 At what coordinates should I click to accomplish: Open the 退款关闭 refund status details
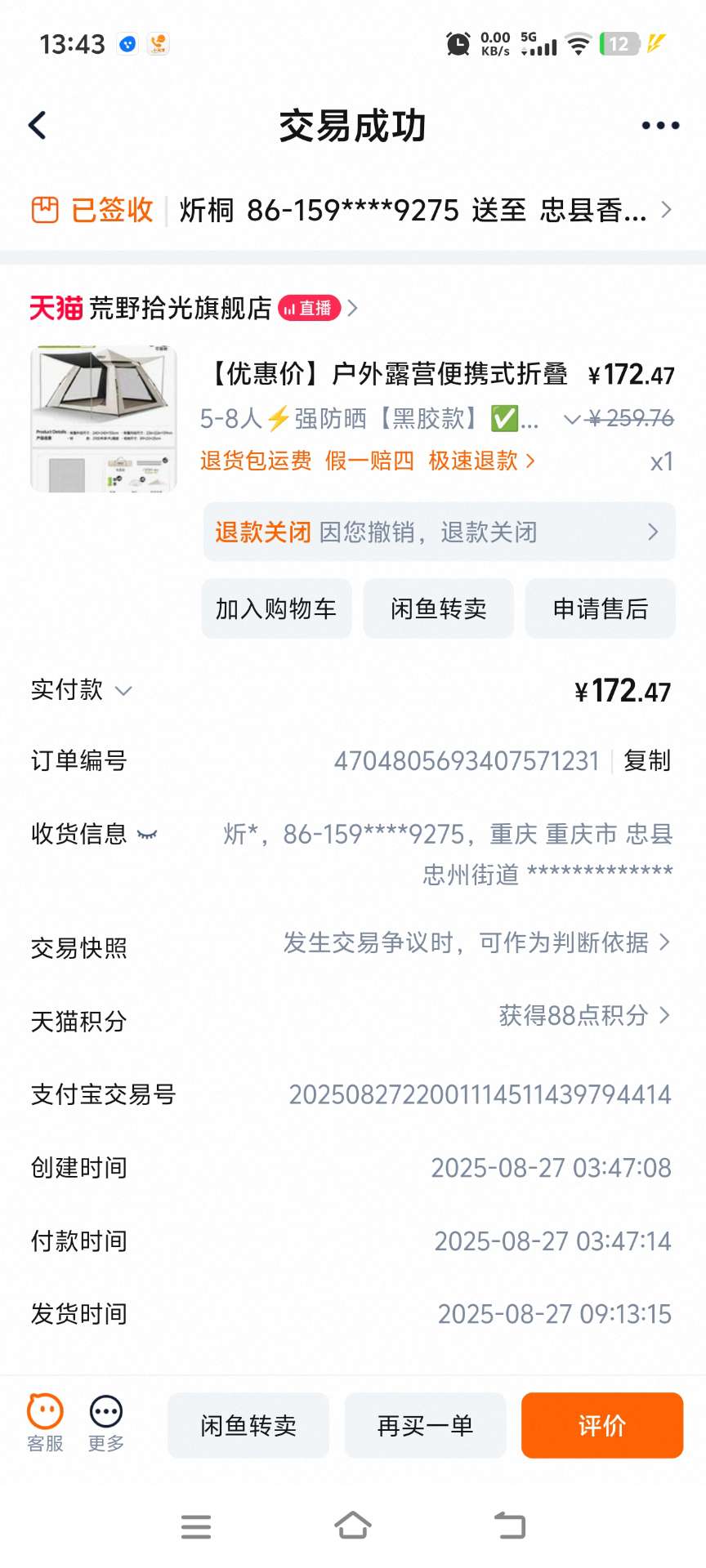point(439,532)
